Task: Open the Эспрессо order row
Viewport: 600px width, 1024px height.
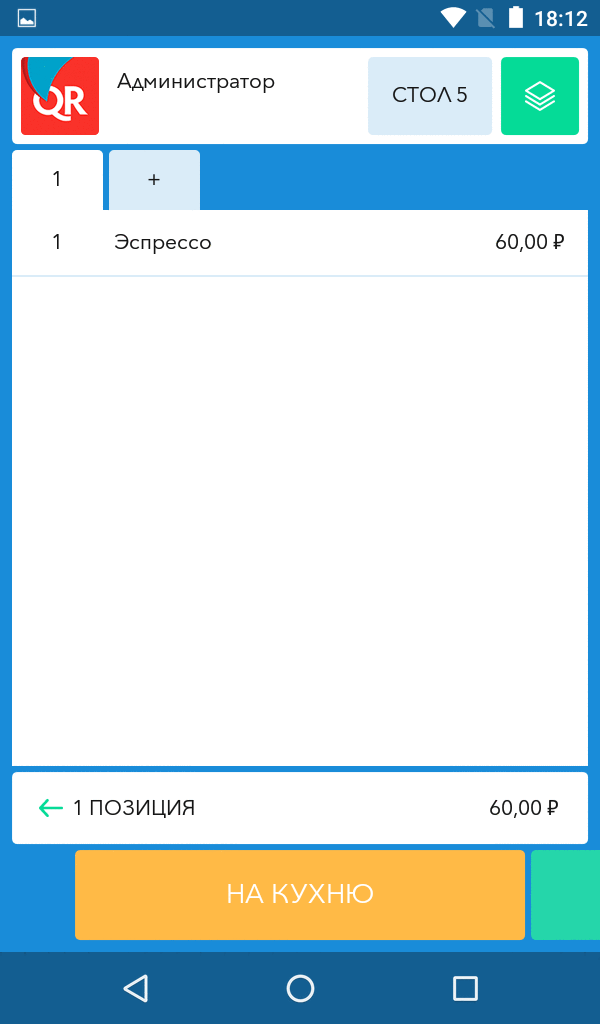Action: (x=300, y=243)
